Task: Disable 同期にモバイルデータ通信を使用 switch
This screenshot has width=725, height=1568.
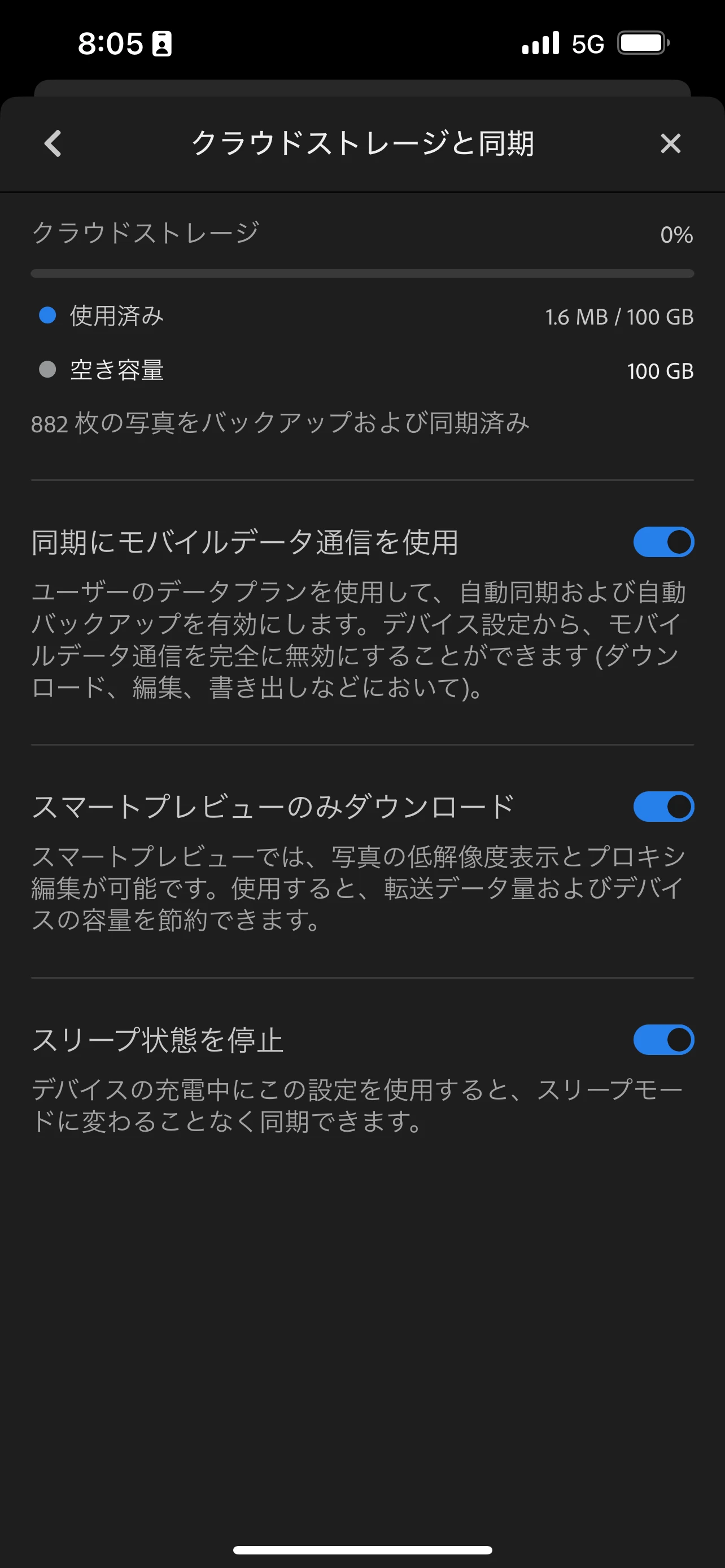Action: pos(663,542)
